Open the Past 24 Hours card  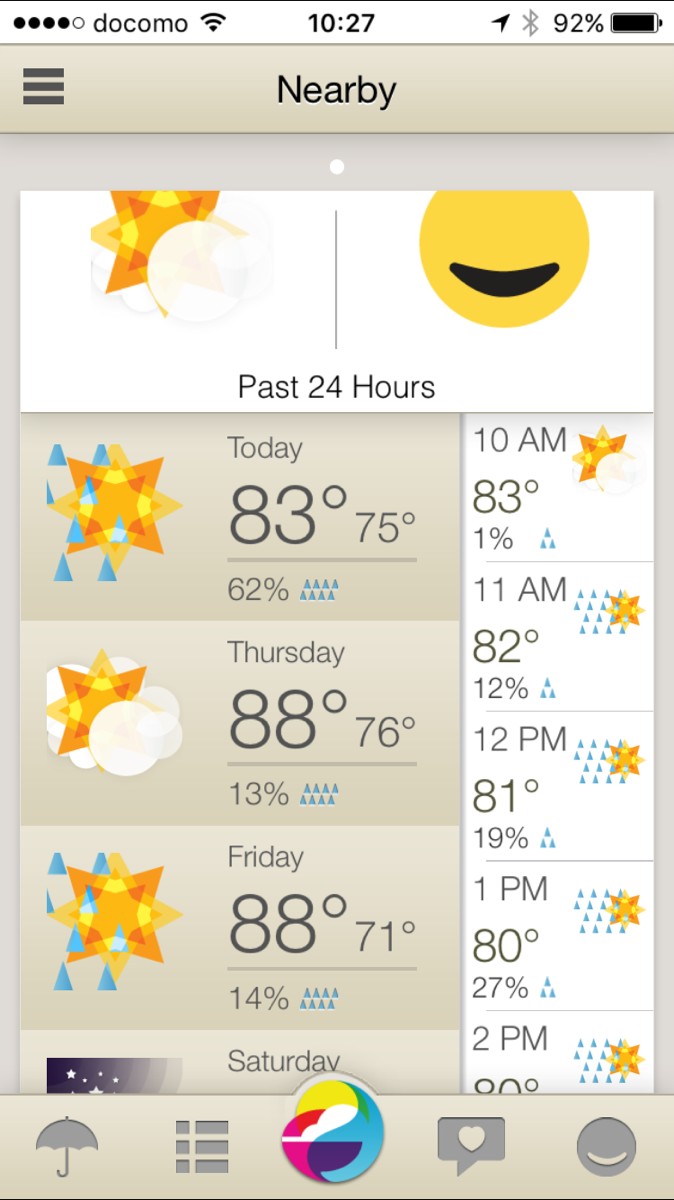click(x=336, y=301)
